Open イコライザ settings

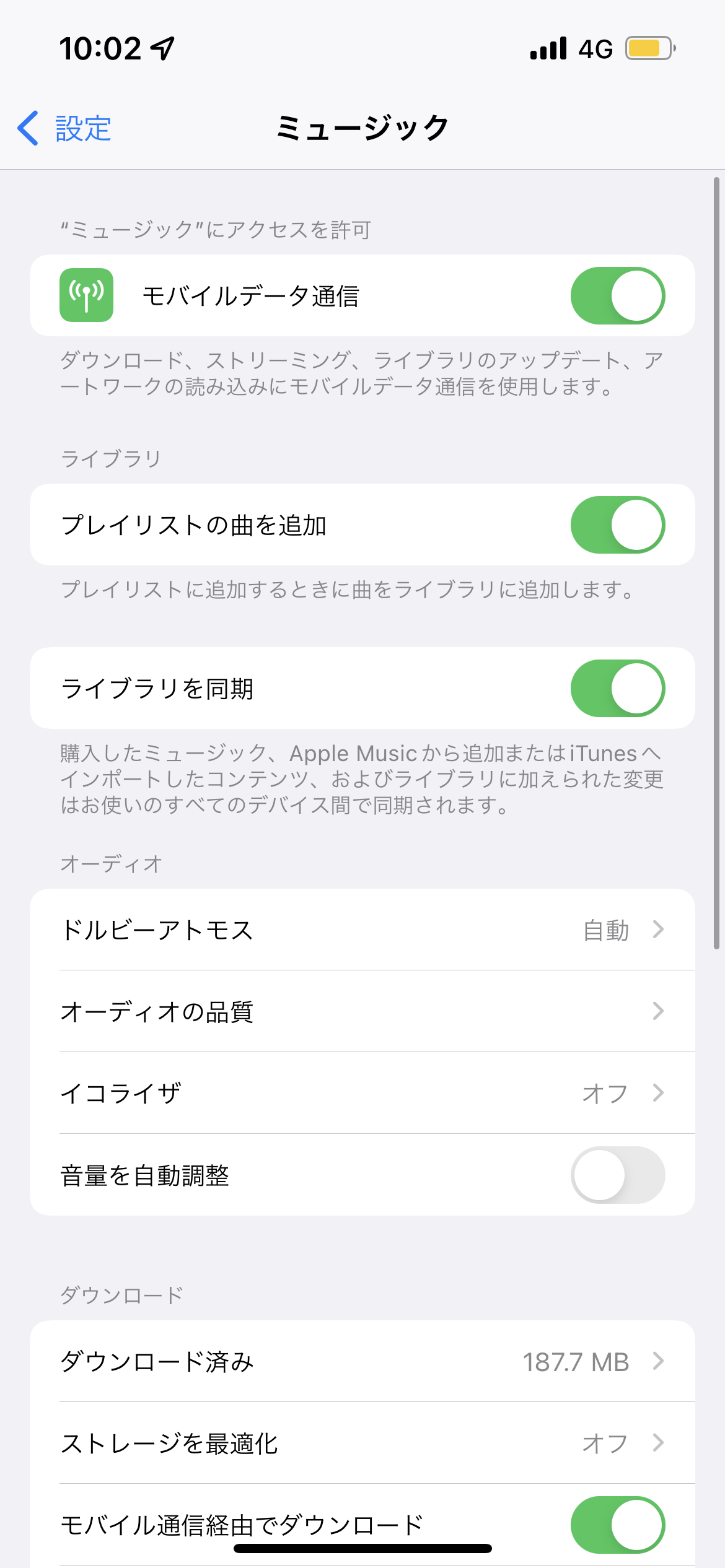pyautogui.click(x=362, y=1094)
